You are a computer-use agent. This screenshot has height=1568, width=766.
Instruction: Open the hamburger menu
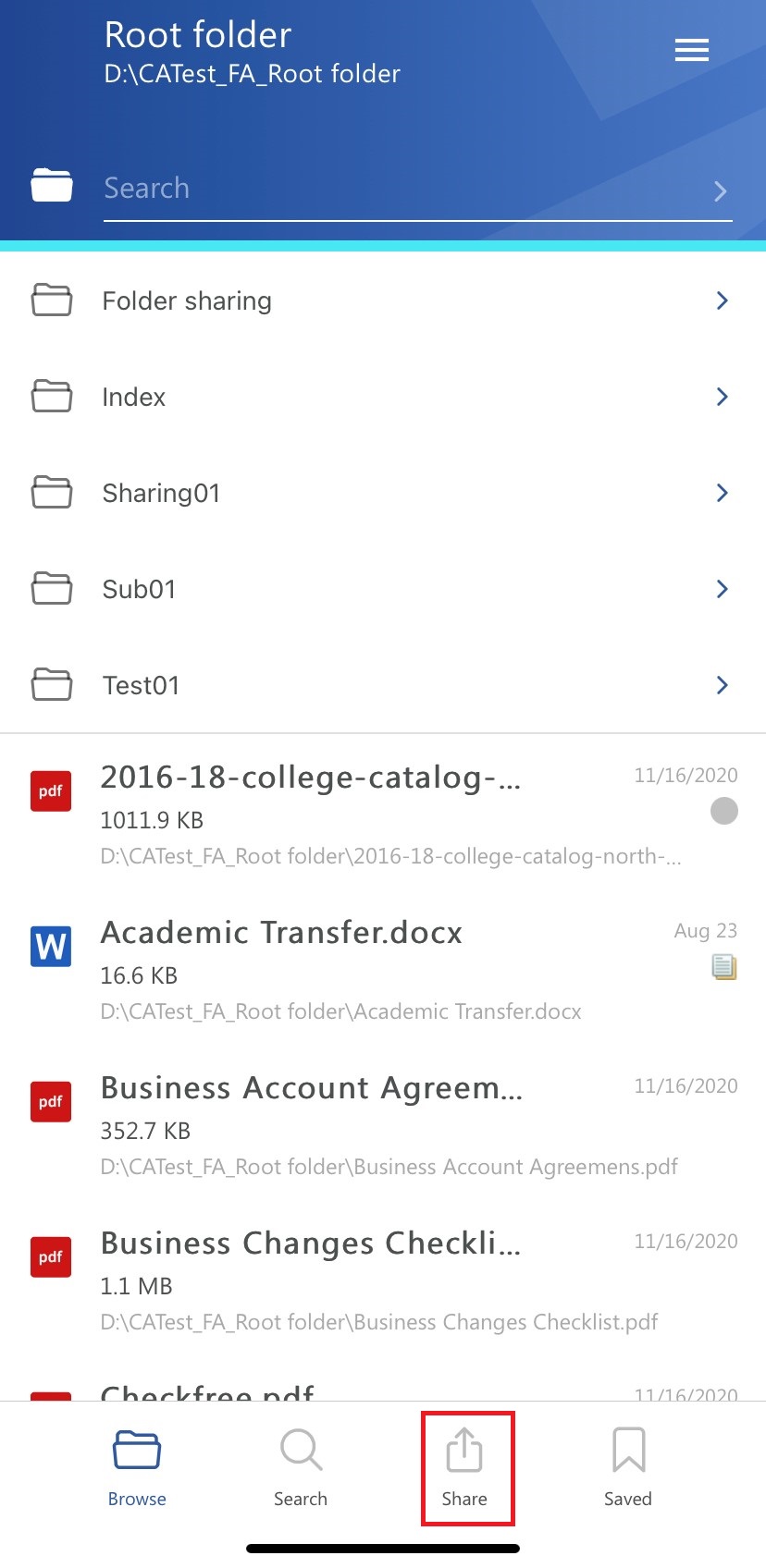691,50
